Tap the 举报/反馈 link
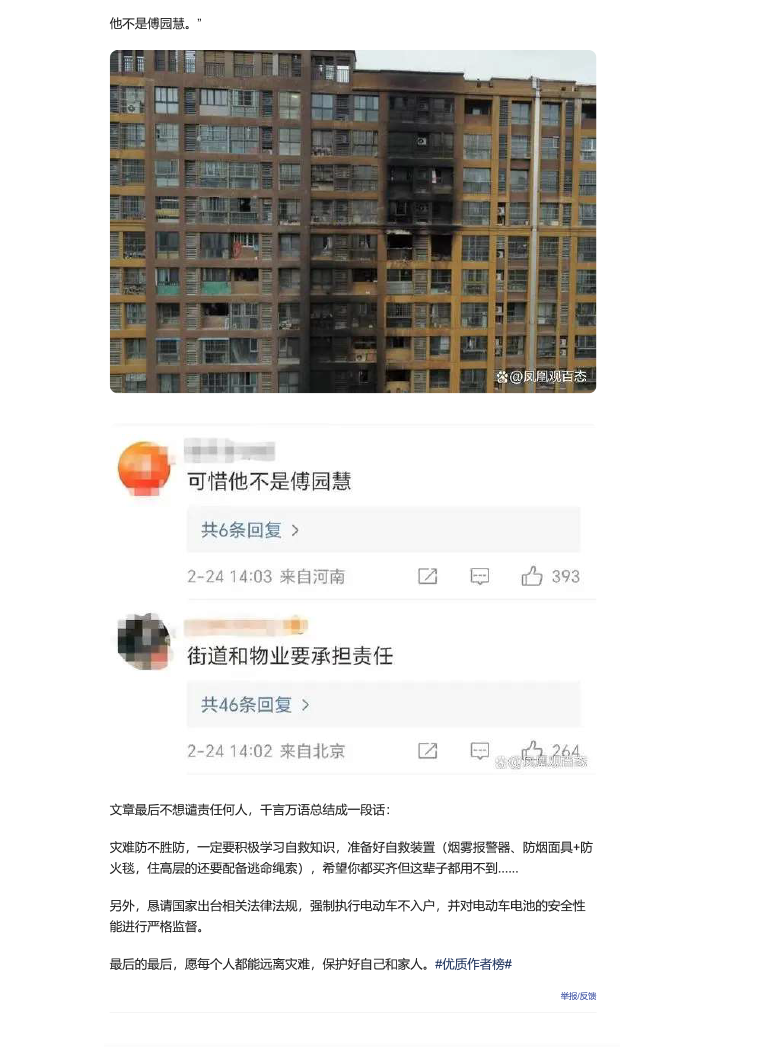 pos(578,996)
